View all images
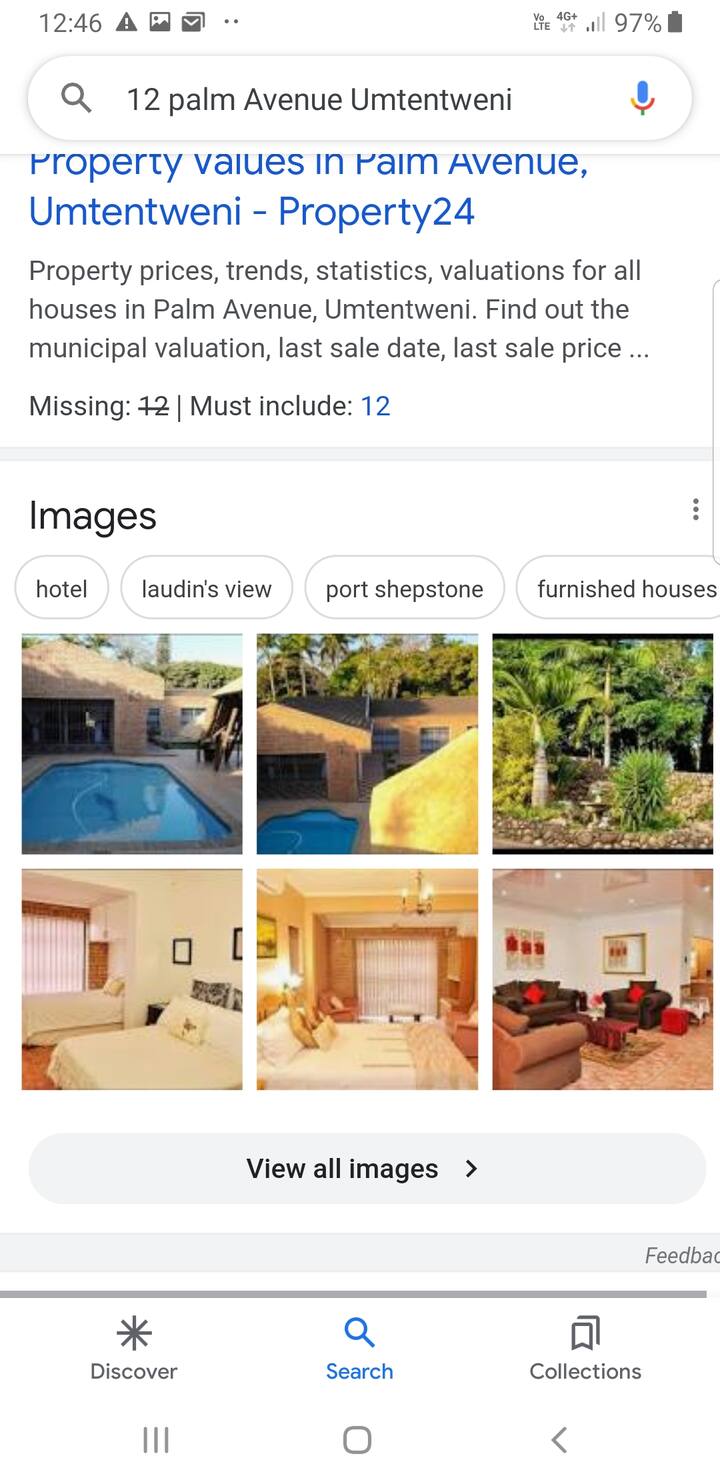The image size is (720, 1480). tap(362, 1168)
